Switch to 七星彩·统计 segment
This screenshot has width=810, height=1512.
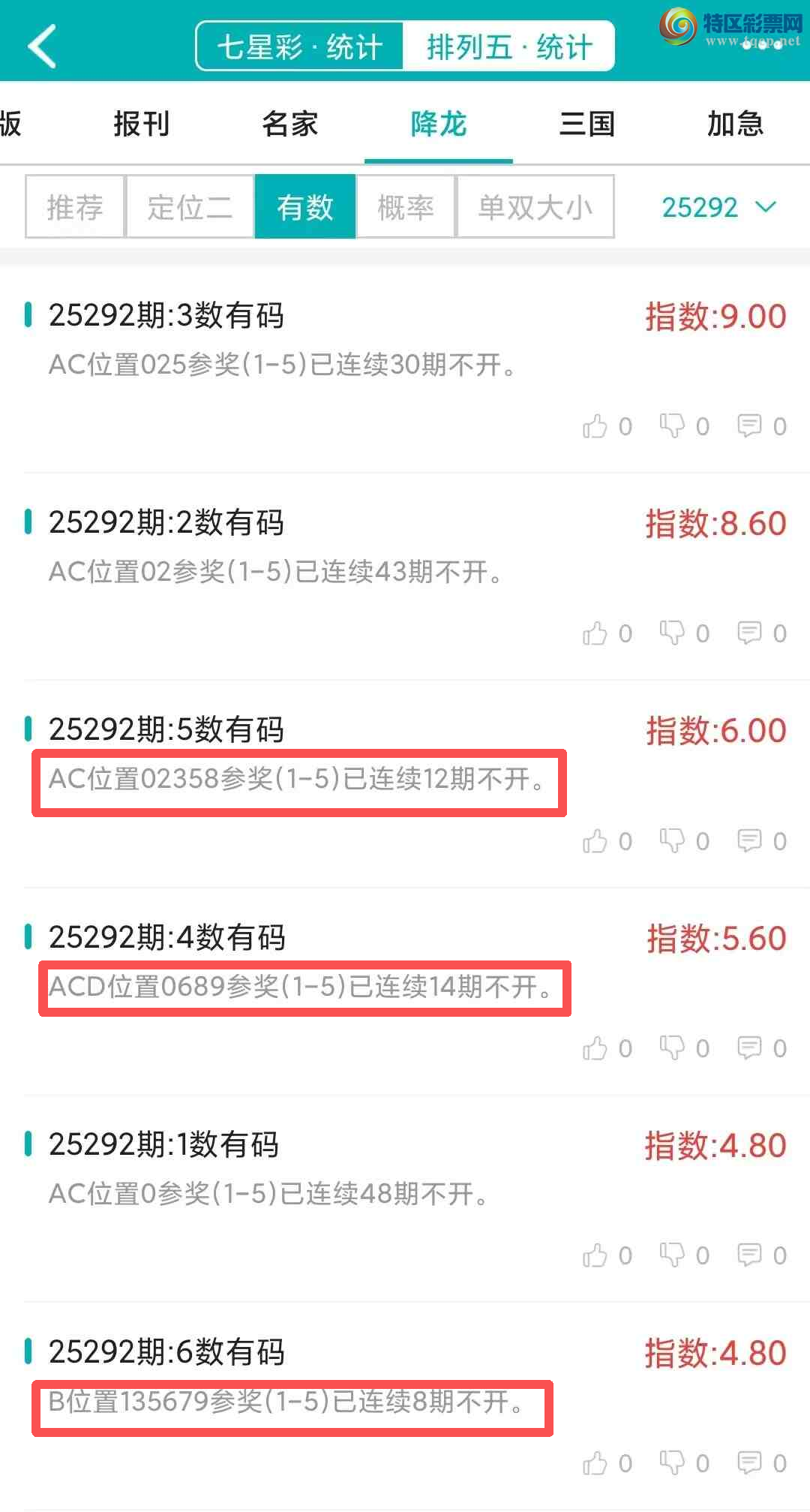pos(300,47)
